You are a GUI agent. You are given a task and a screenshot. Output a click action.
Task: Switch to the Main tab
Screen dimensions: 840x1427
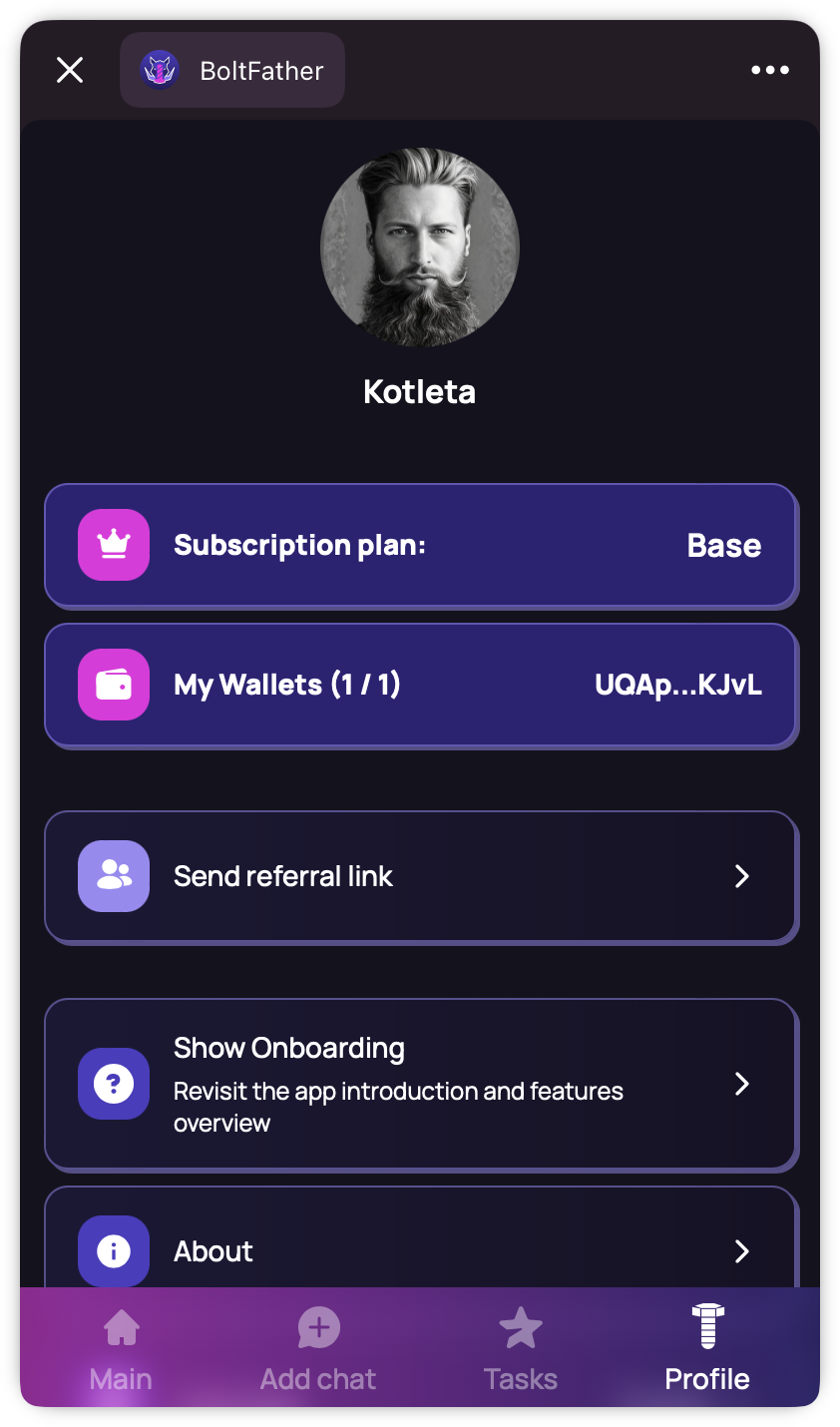coord(121,1349)
